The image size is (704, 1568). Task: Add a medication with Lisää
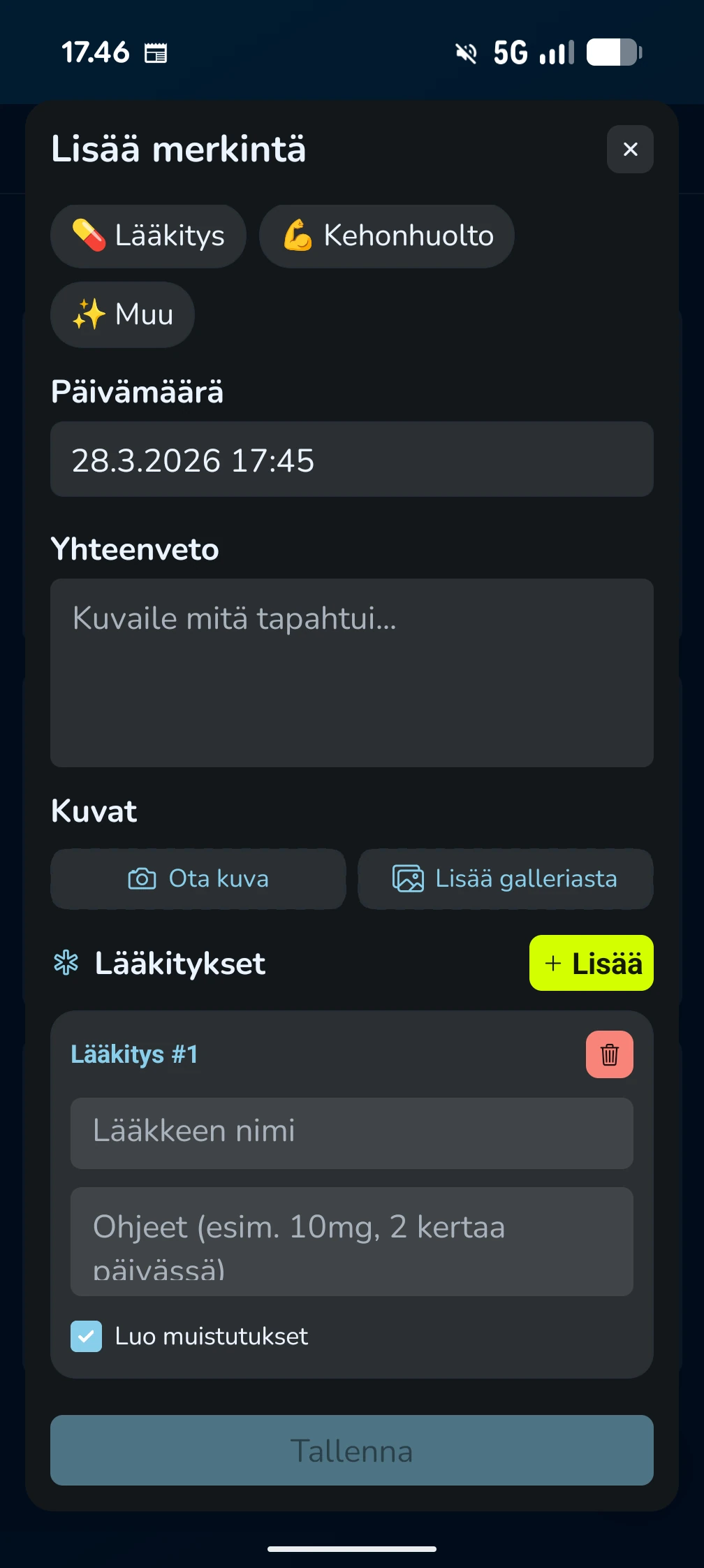click(x=590, y=963)
